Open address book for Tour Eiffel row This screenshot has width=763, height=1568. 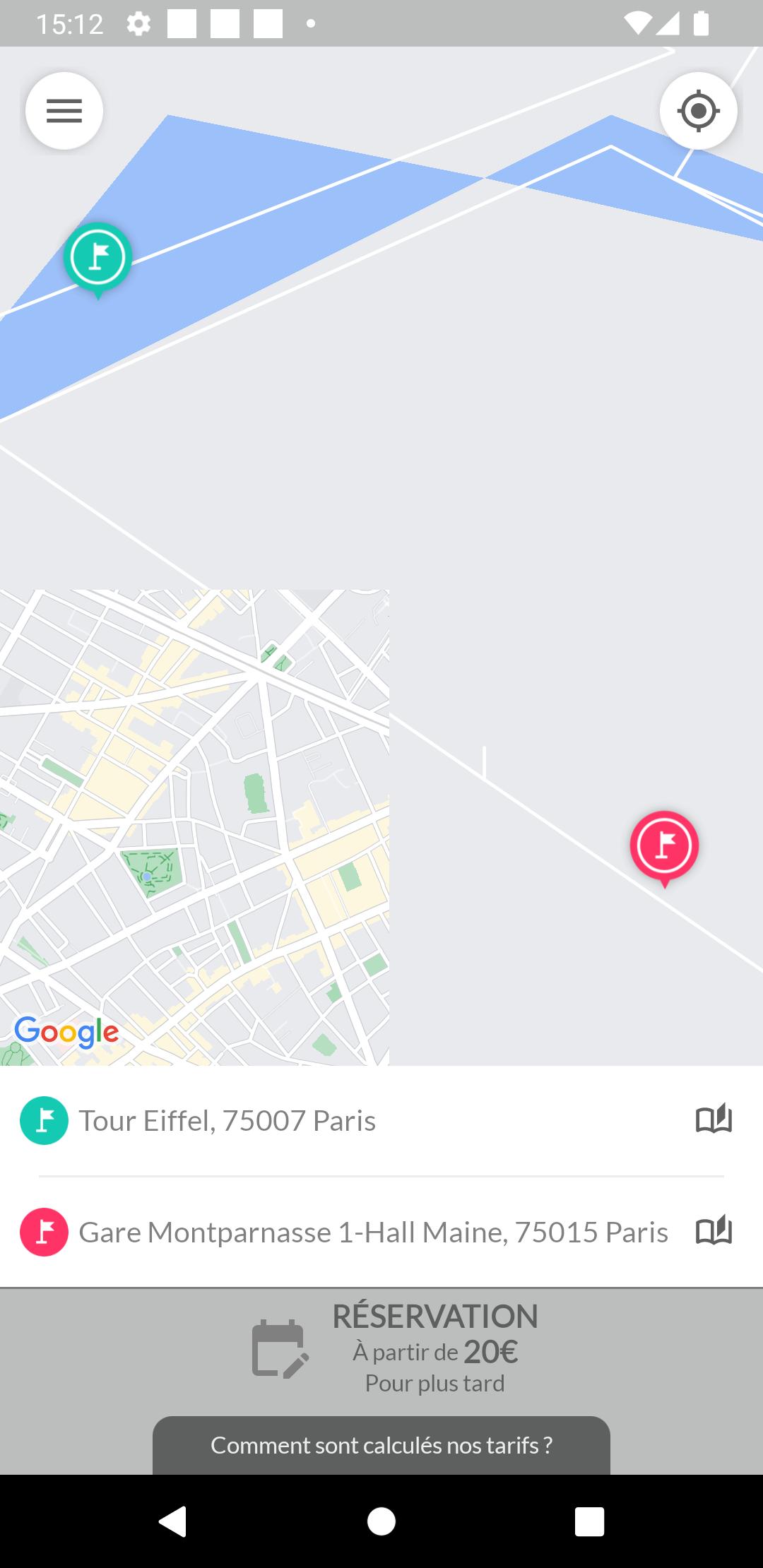(x=714, y=1119)
